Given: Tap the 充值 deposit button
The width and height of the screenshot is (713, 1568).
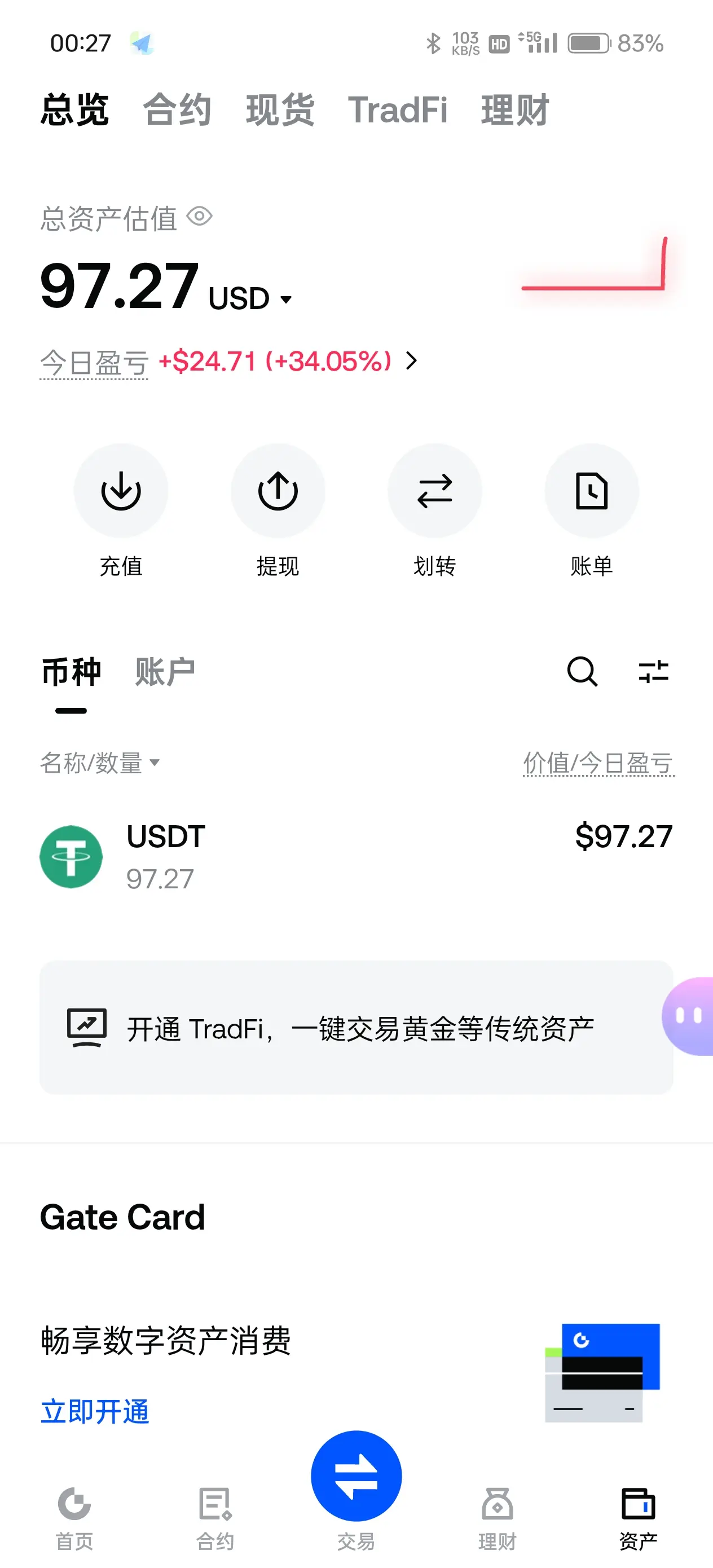Looking at the screenshot, I should (x=121, y=491).
